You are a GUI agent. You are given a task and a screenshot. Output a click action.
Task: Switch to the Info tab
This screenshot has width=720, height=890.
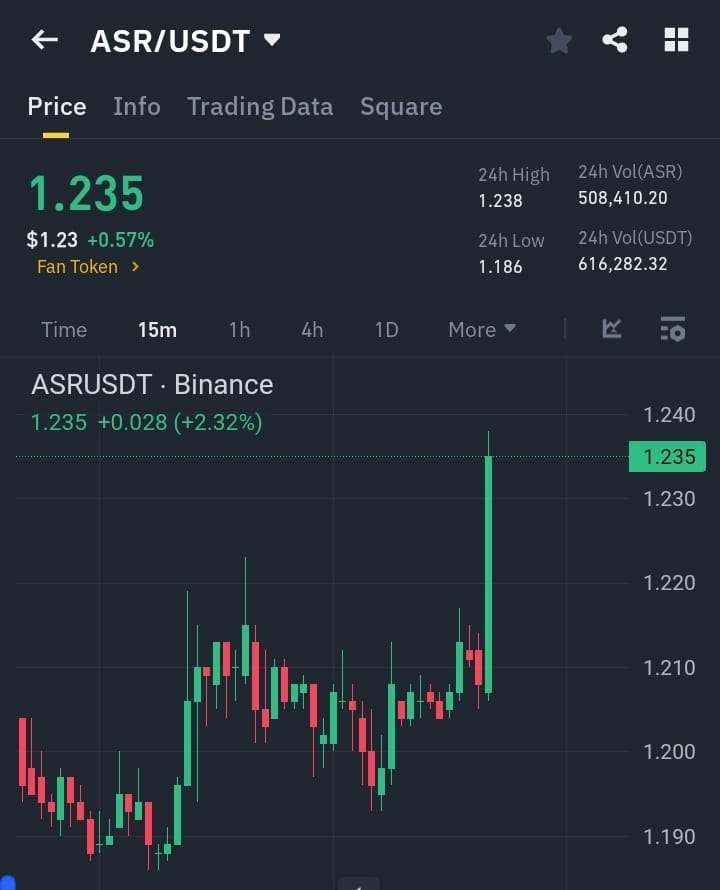click(x=137, y=106)
